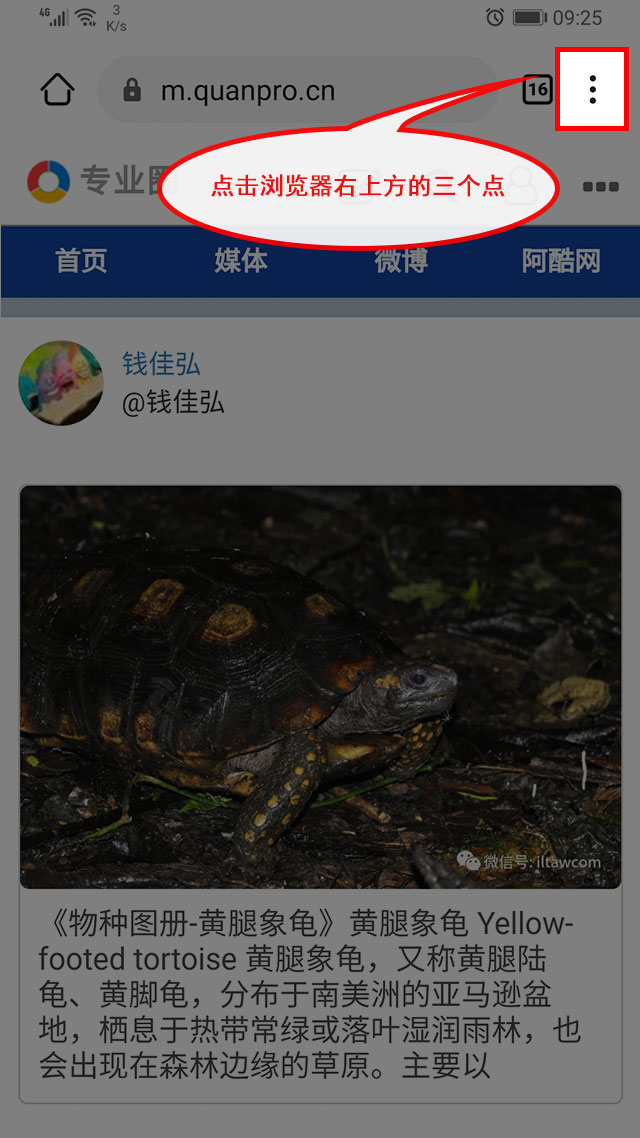
Task: Open the site's more menu dots
Action: point(600,186)
